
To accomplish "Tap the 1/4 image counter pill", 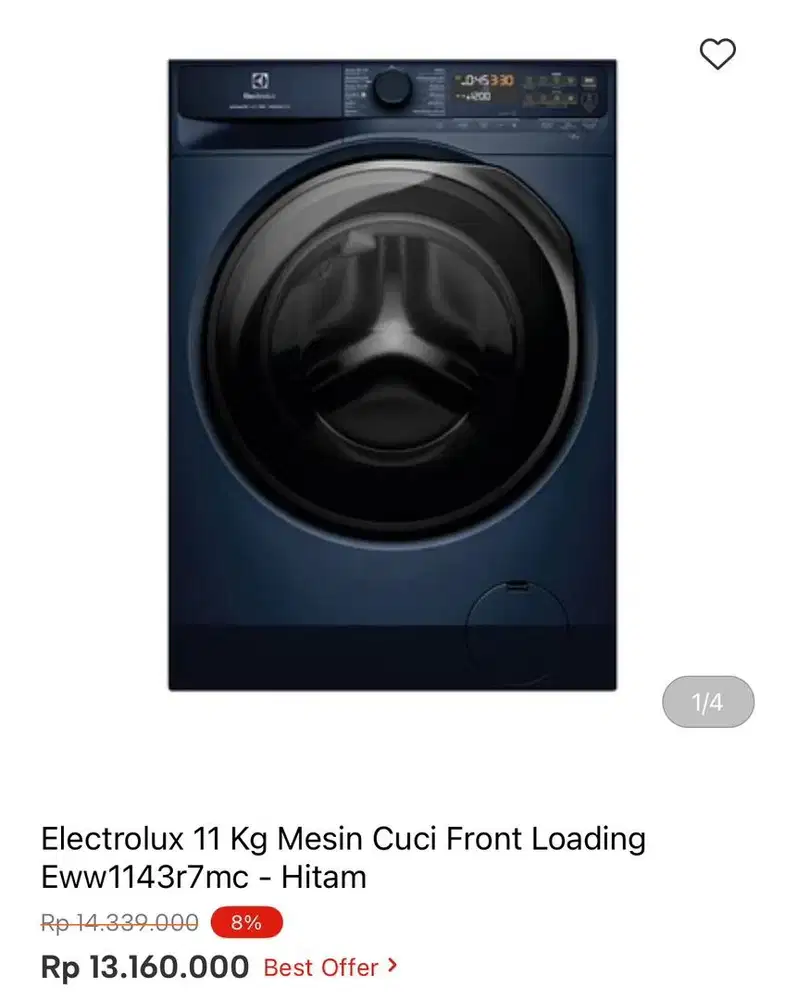I will point(707,702).
